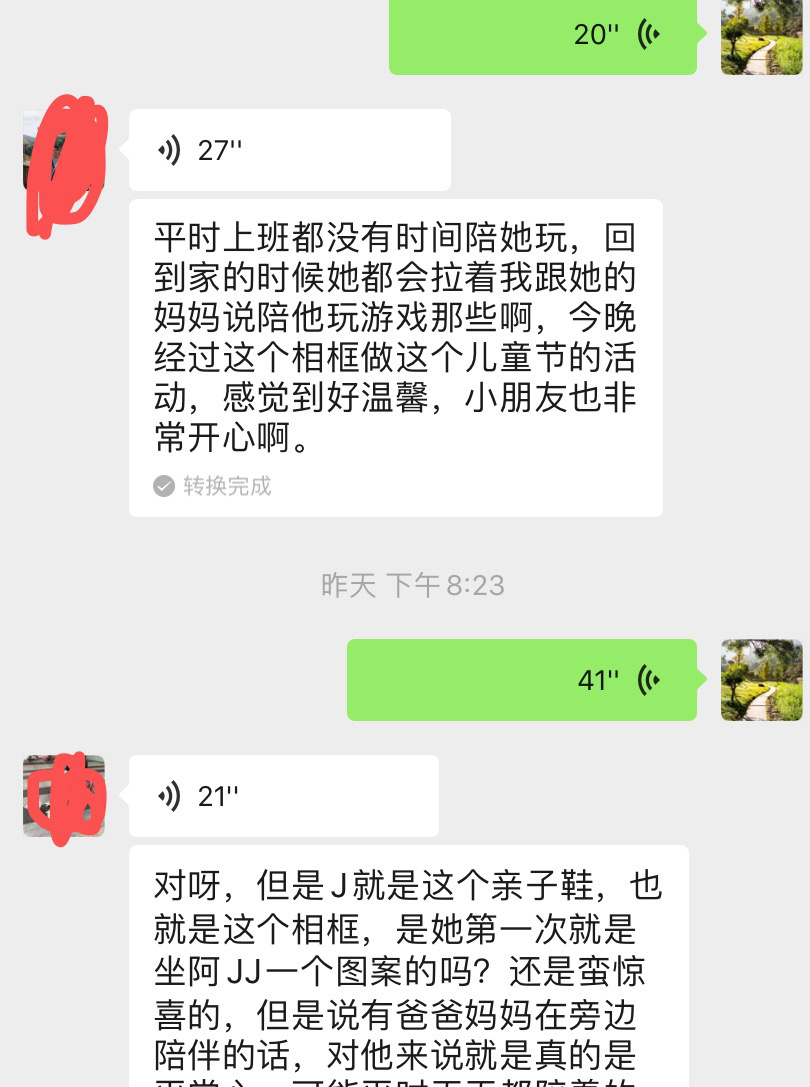Open sender's avatar next to 21-second voice message
Screen dimensions: 810x1087
click(63, 796)
